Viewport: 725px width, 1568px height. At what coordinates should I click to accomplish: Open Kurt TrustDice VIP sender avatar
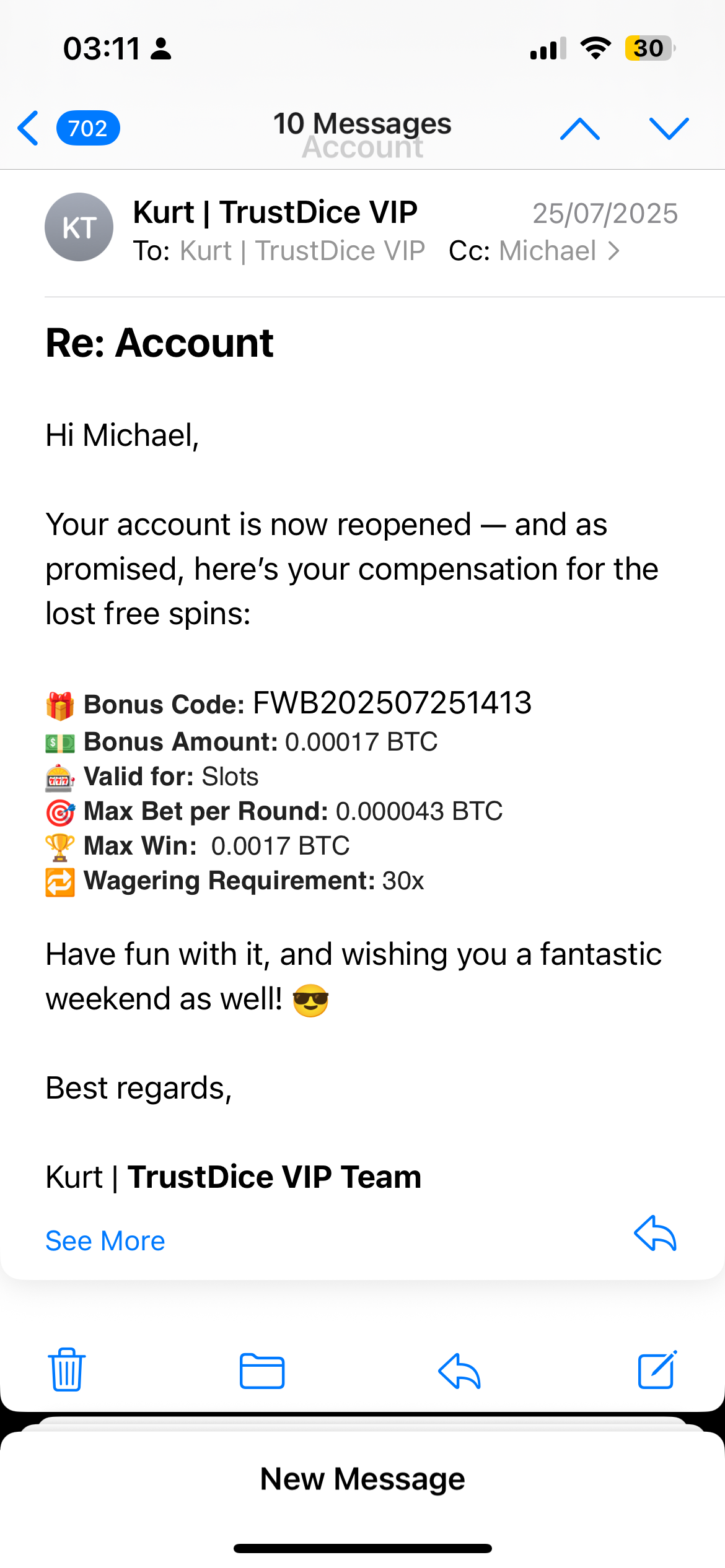tap(79, 227)
